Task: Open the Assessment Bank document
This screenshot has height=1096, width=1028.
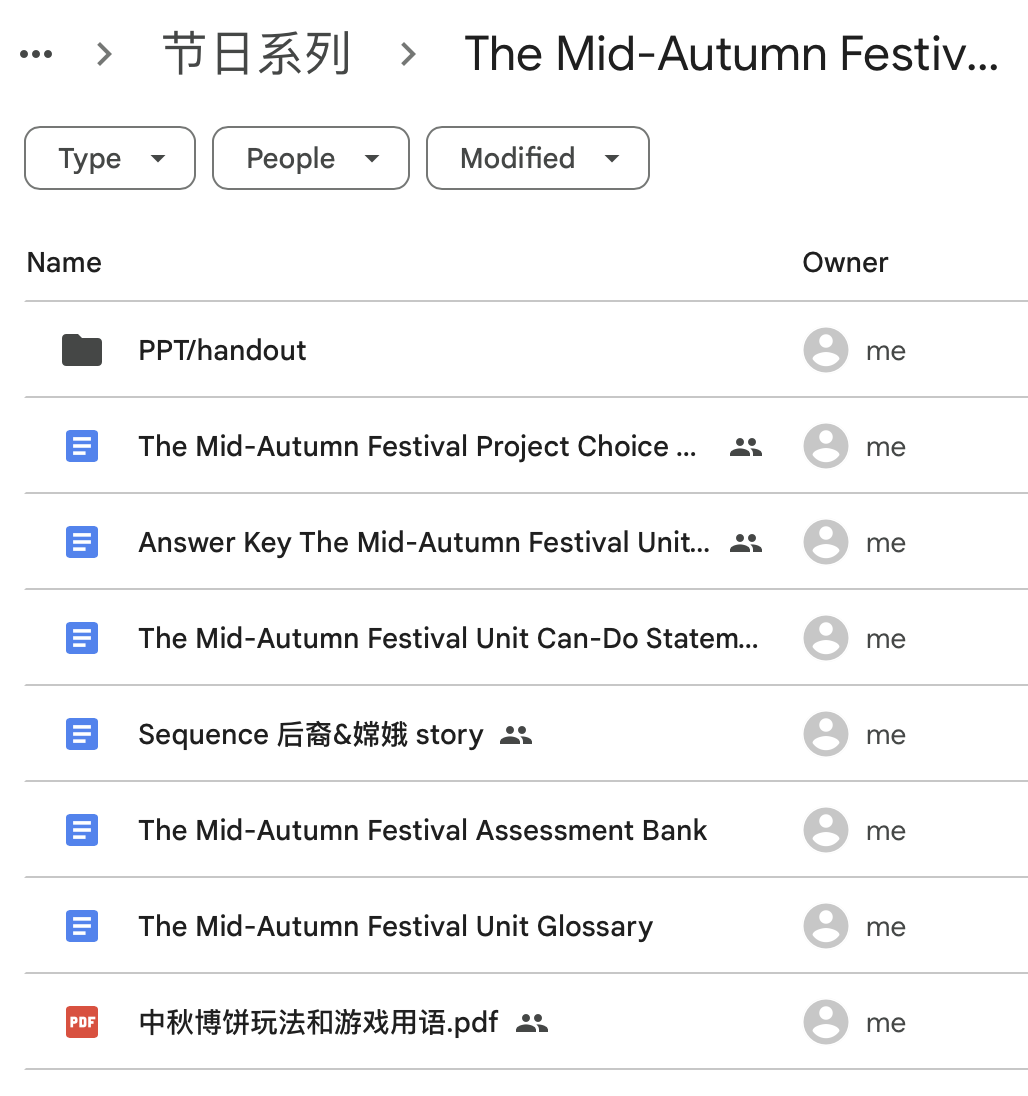Action: click(422, 830)
